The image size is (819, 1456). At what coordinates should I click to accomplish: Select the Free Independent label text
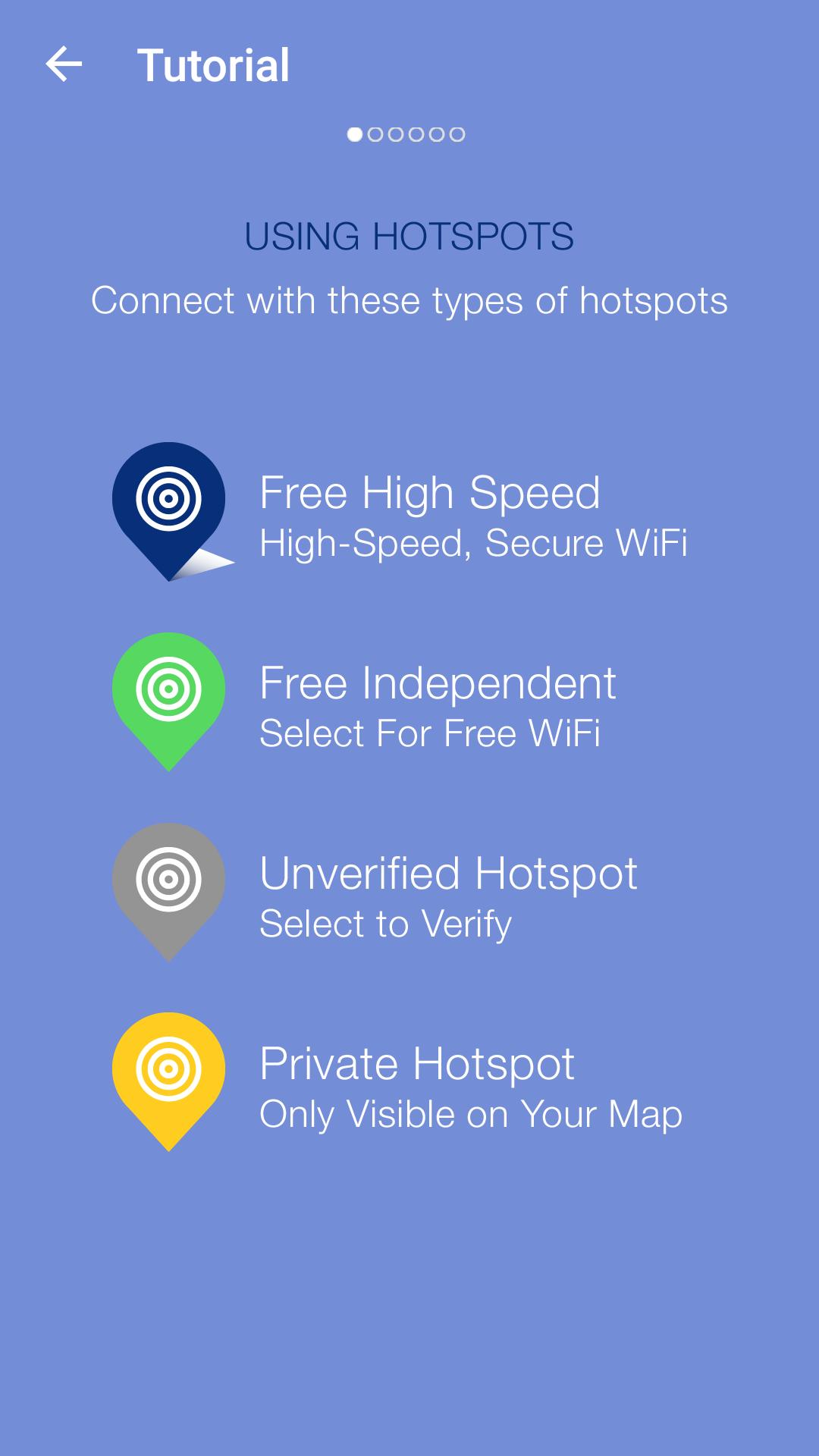438,682
